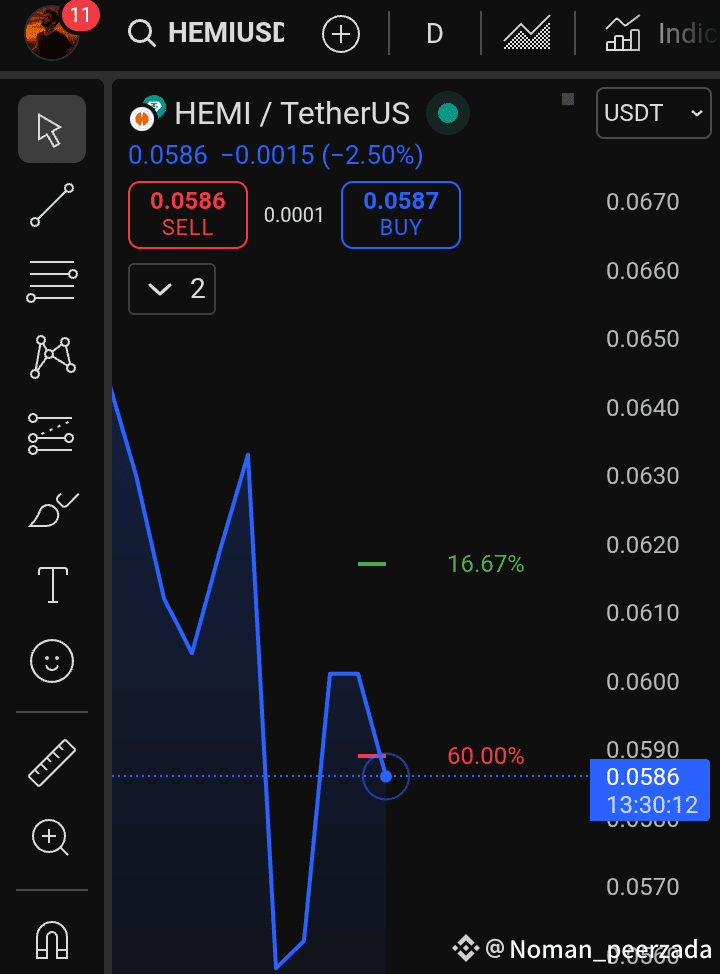
Task: Add a symbol to compare
Action: tap(340, 34)
